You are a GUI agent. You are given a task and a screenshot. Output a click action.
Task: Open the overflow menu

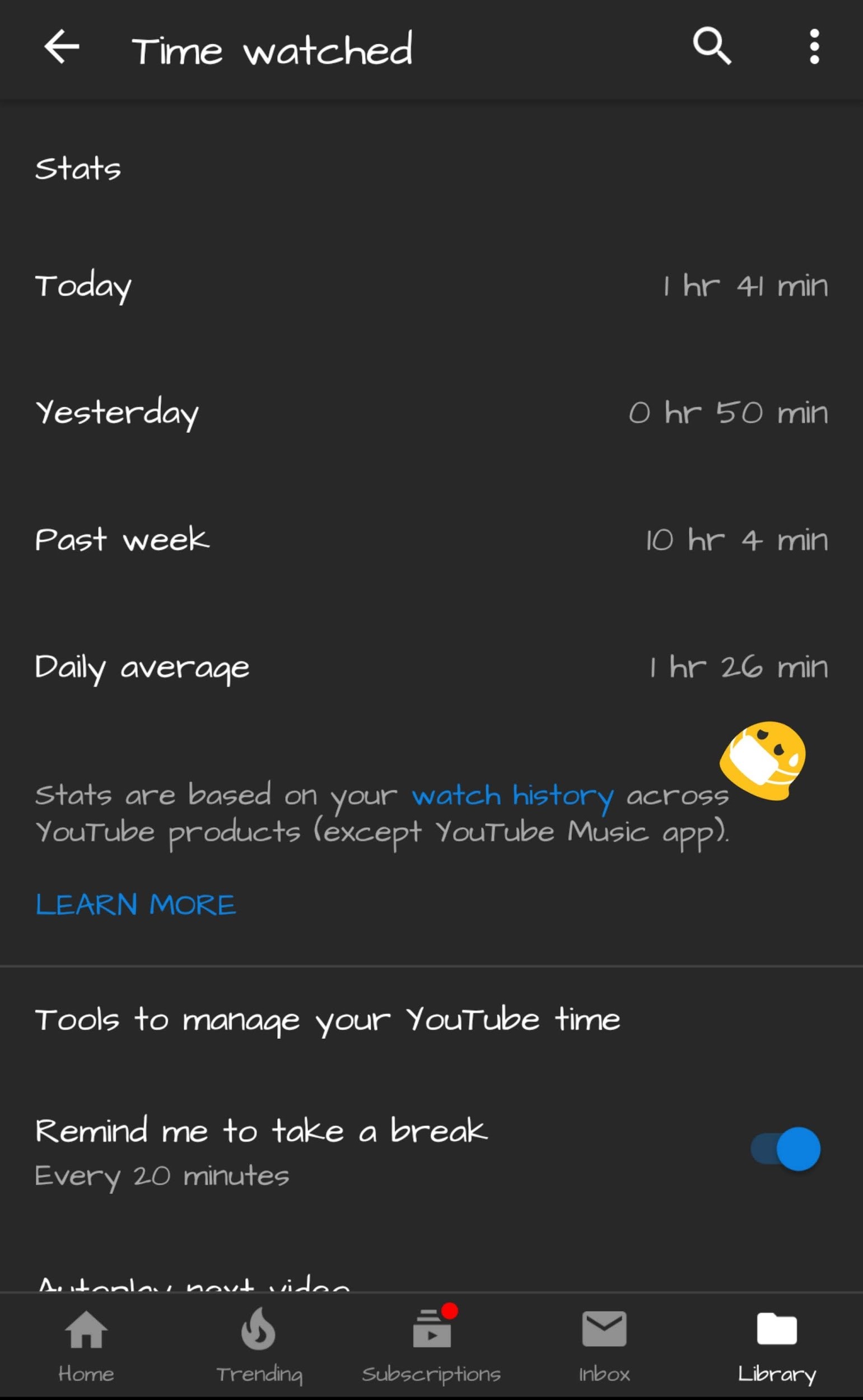tap(814, 47)
